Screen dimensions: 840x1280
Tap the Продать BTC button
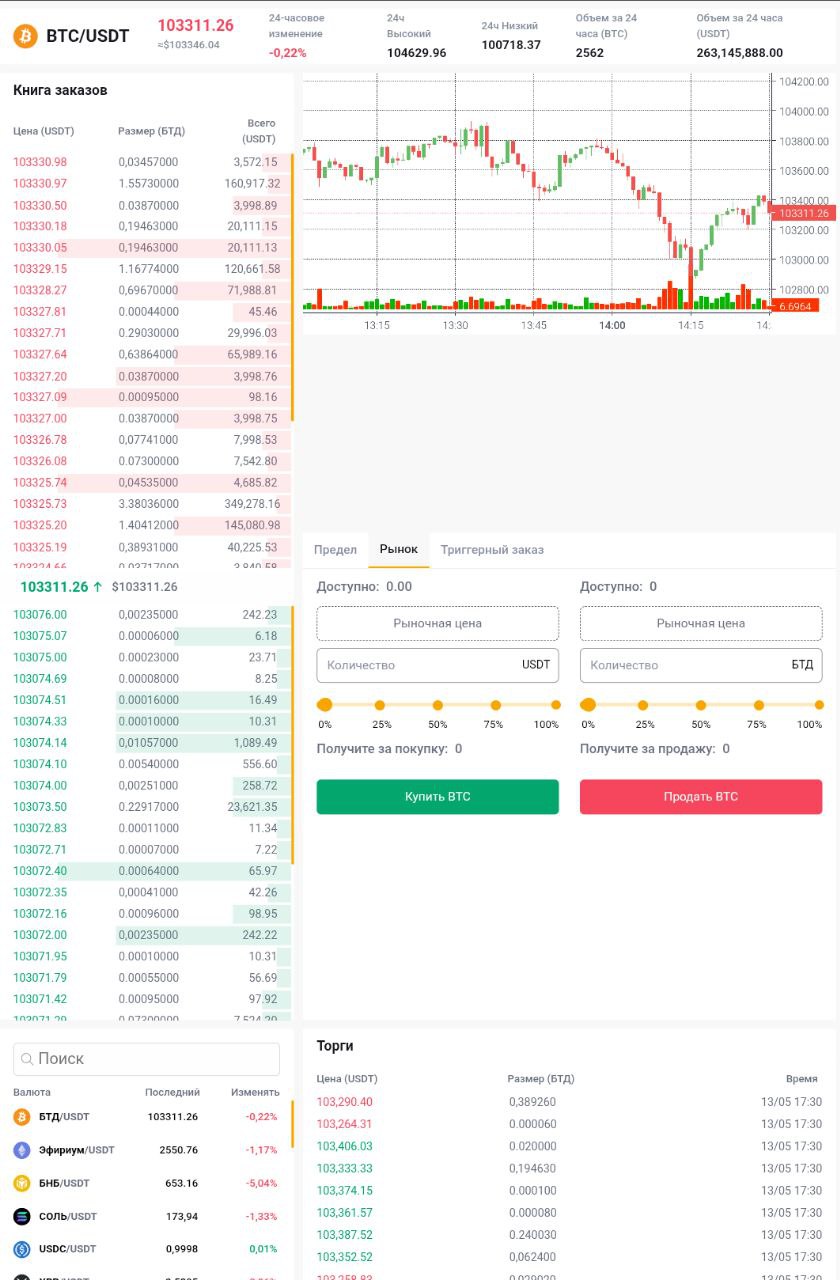click(700, 797)
